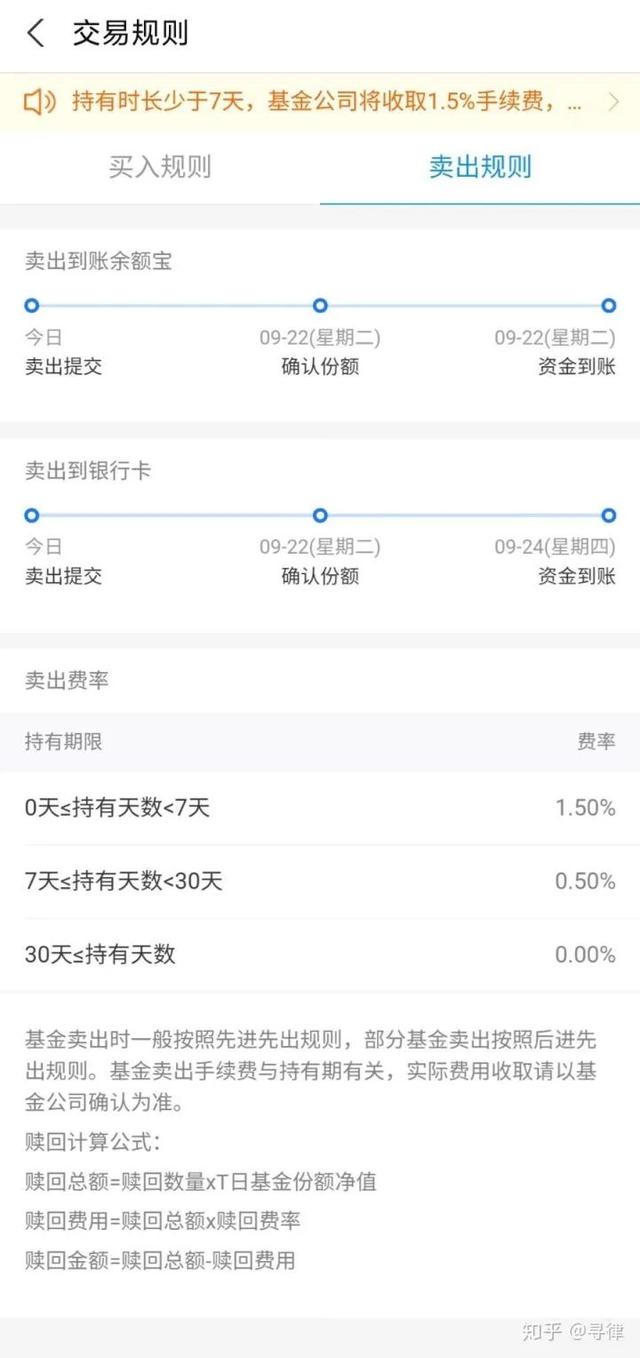Viewport: 640px width, 1358px height.
Task: Open the 持有时长少于7天 fee notice banner
Action: tap(320, 102)
